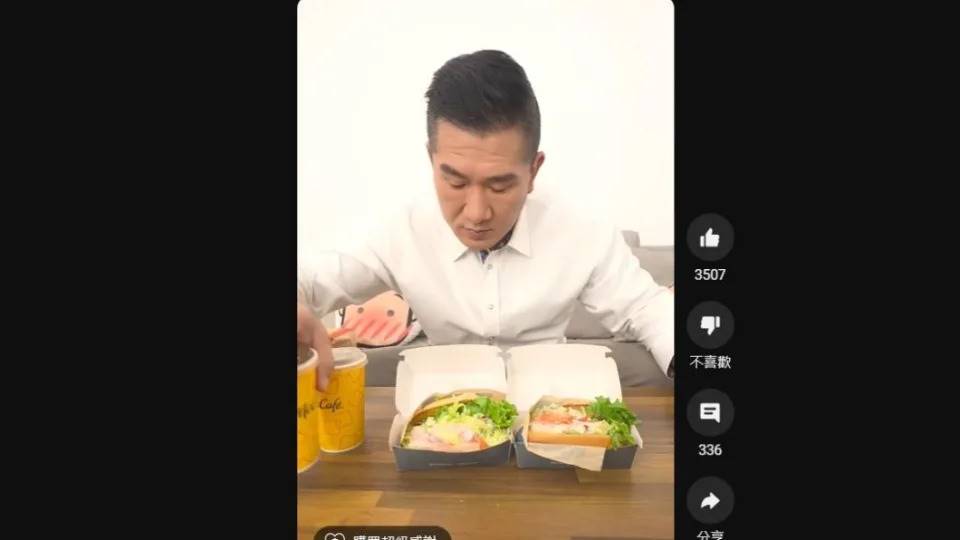This screenshot has height=540, width=960.
Task: Tap the 不喜歡 dislike button
Action: click(x=710, y=325)
